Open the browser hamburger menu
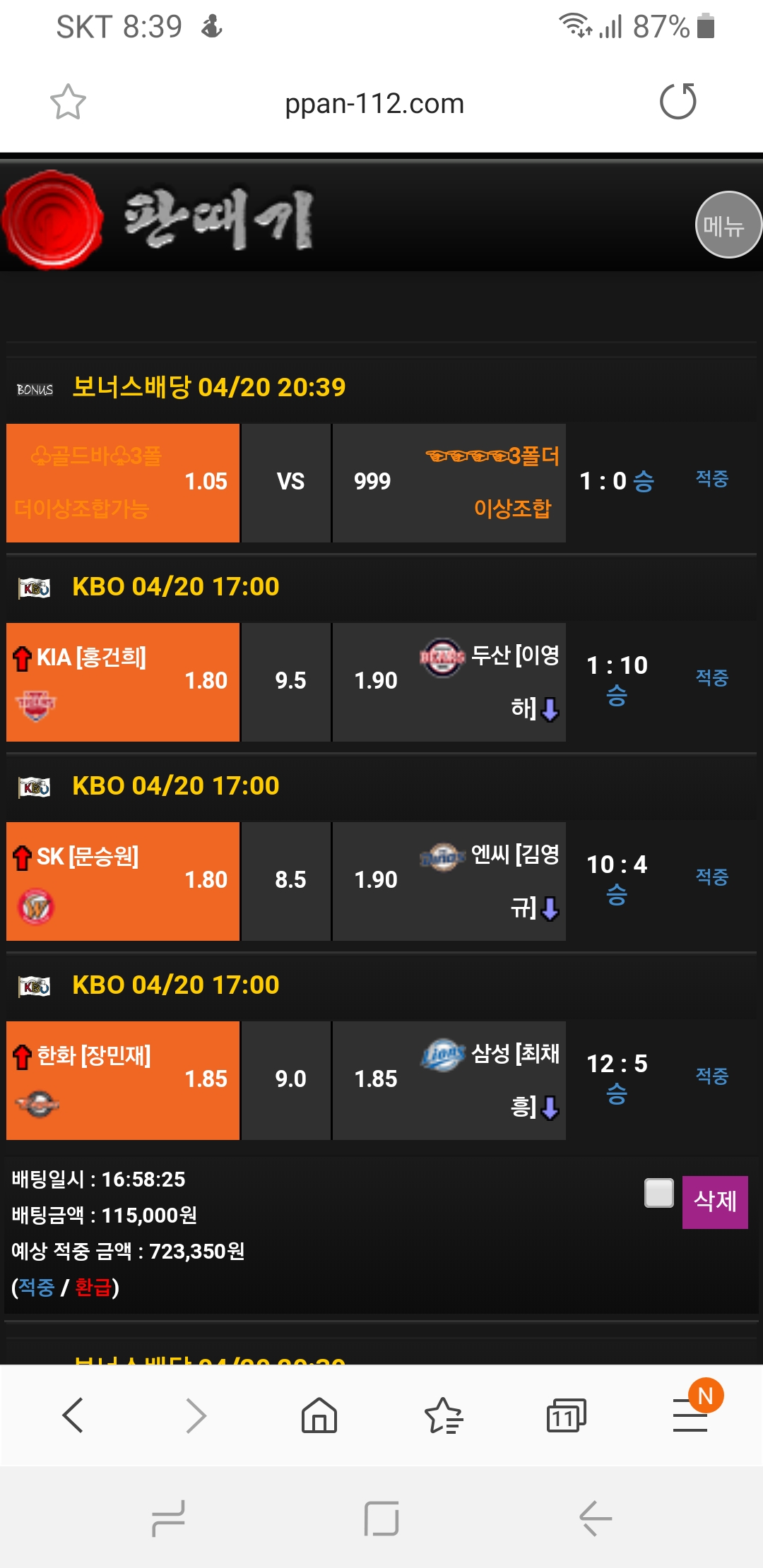This screenshot has height=1568, width=763. (690, 1415)
